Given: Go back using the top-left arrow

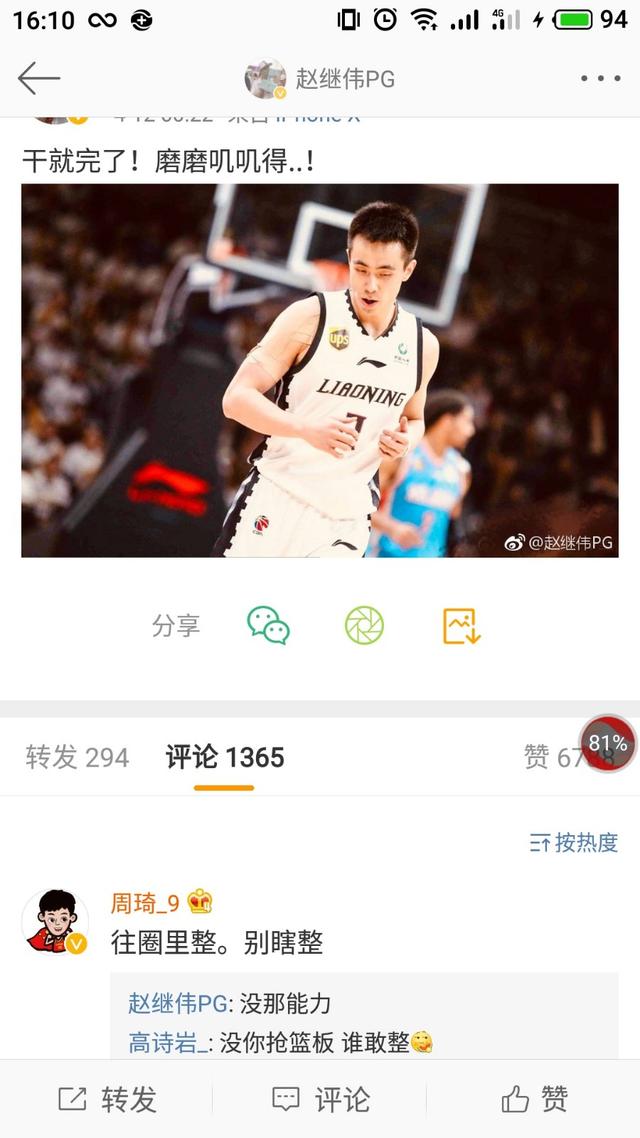Looking at the screenshot, I should click(38, 78).
